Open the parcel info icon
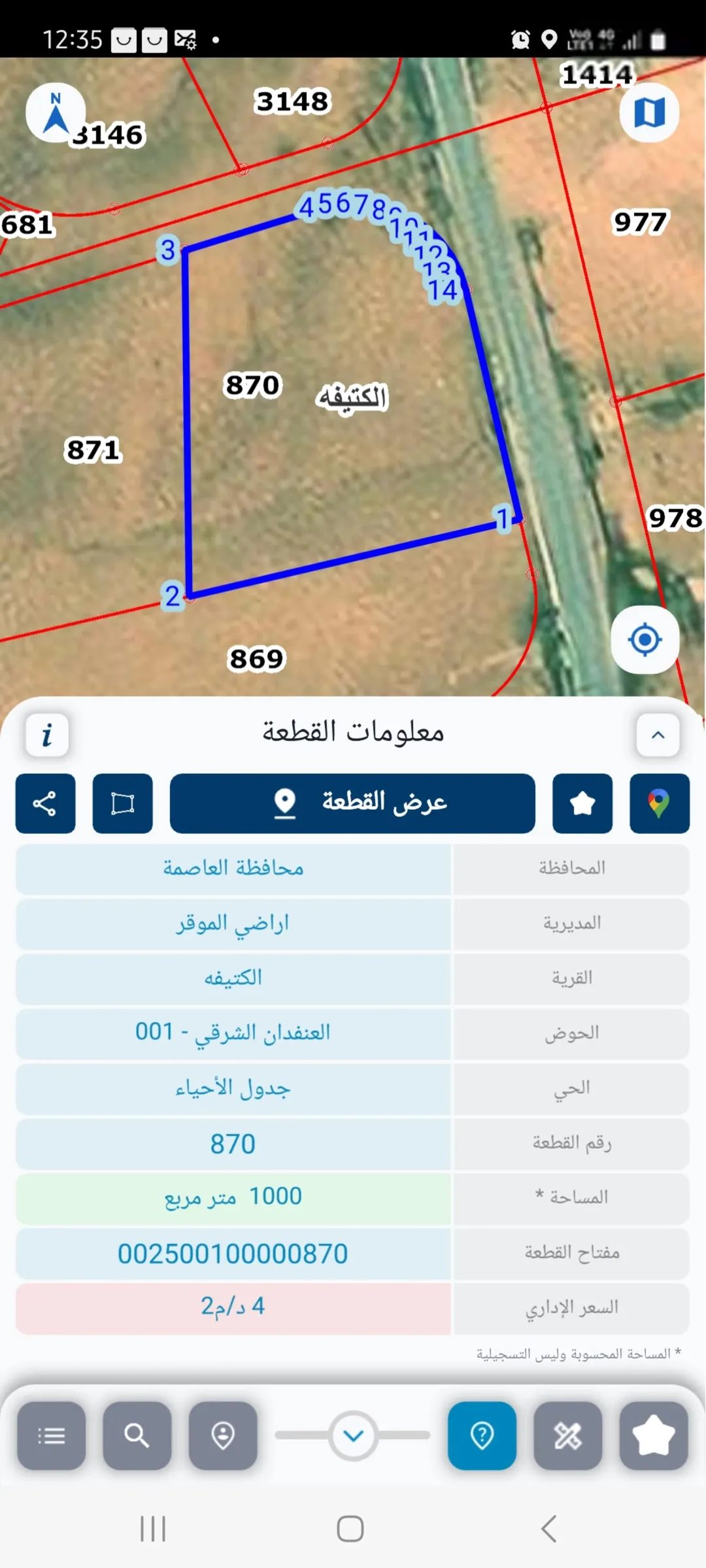706x1568 pixels. [x=47, y=735]
